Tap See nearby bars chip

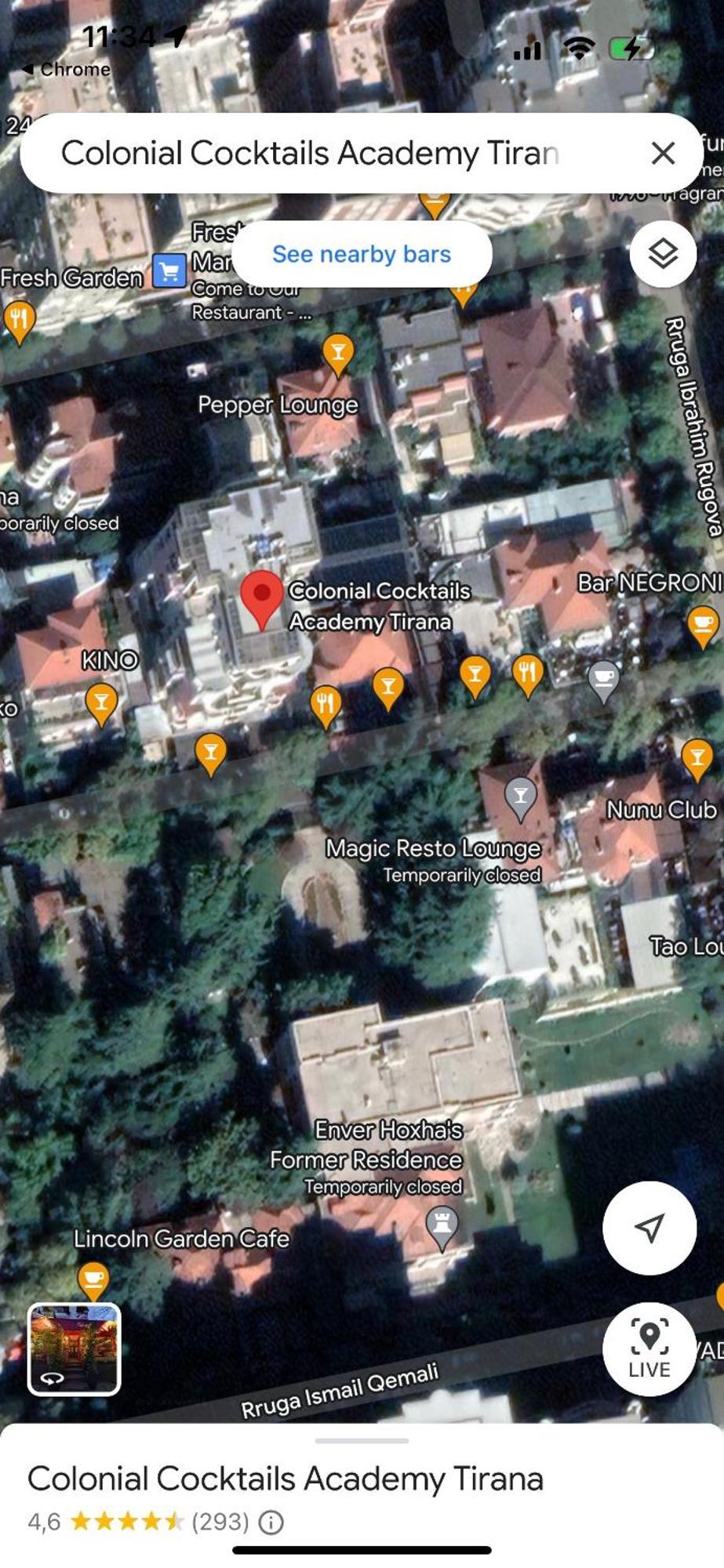(x=362, y=254)
